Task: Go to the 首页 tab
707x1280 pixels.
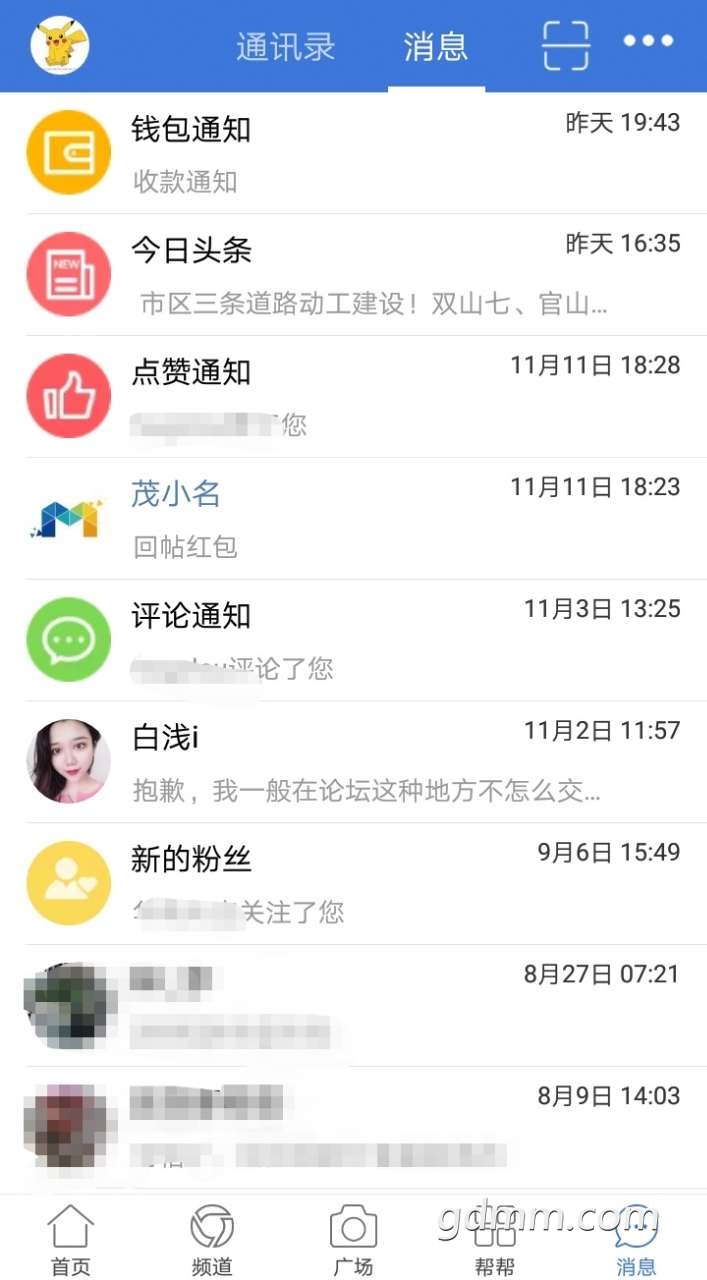Action: coord(71,1240)
